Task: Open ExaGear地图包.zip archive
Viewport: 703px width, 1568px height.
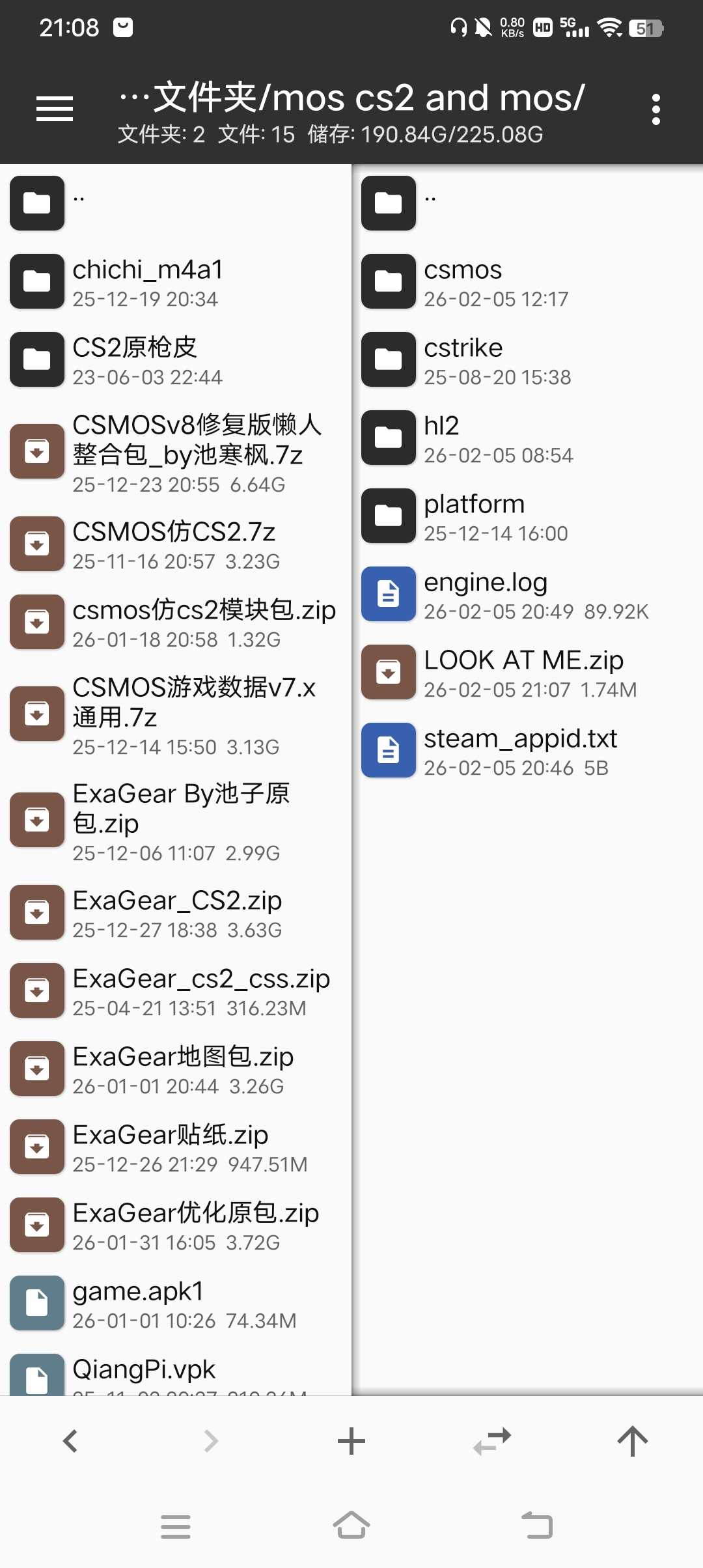Action: [183, 1069]
